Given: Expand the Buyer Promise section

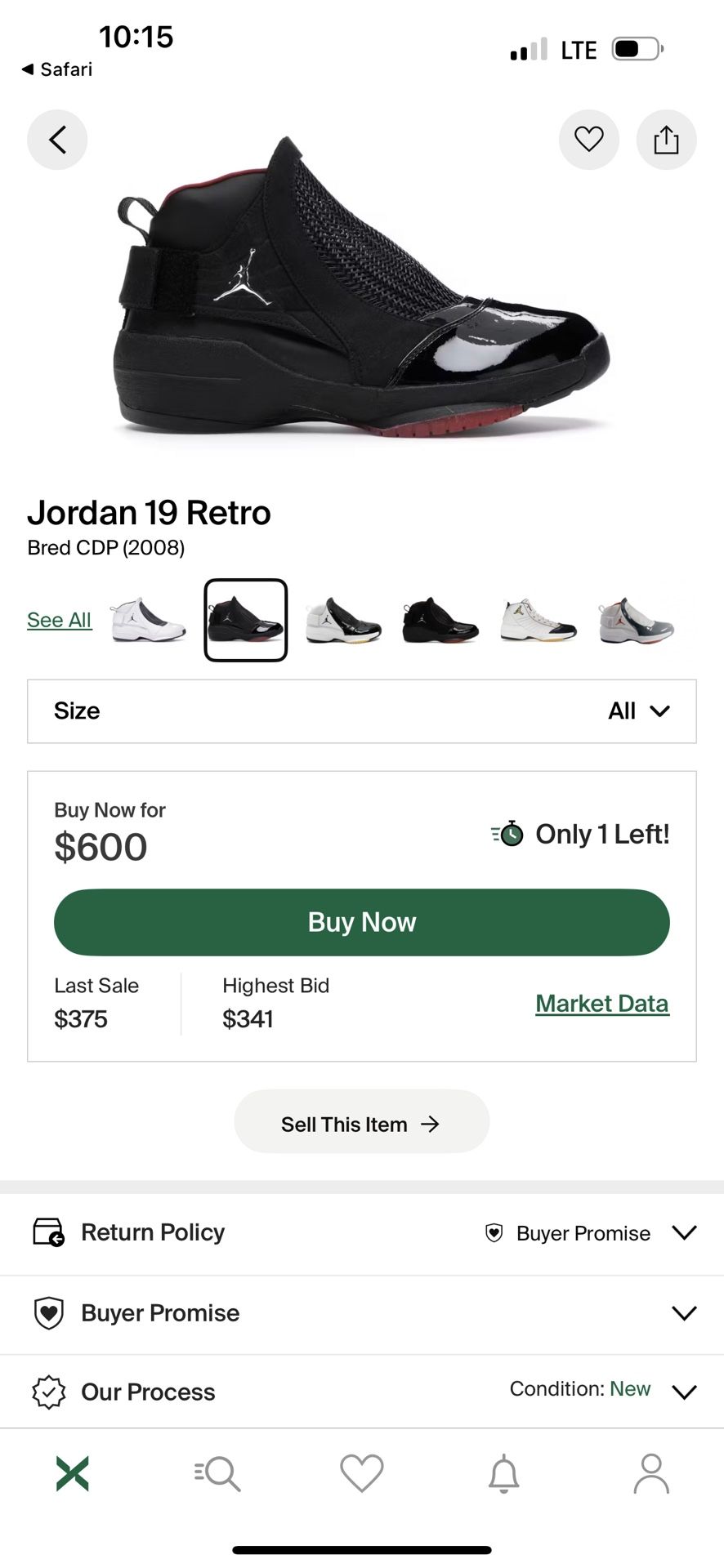Looking at the screenshot, I should [x=685, y=1313].
